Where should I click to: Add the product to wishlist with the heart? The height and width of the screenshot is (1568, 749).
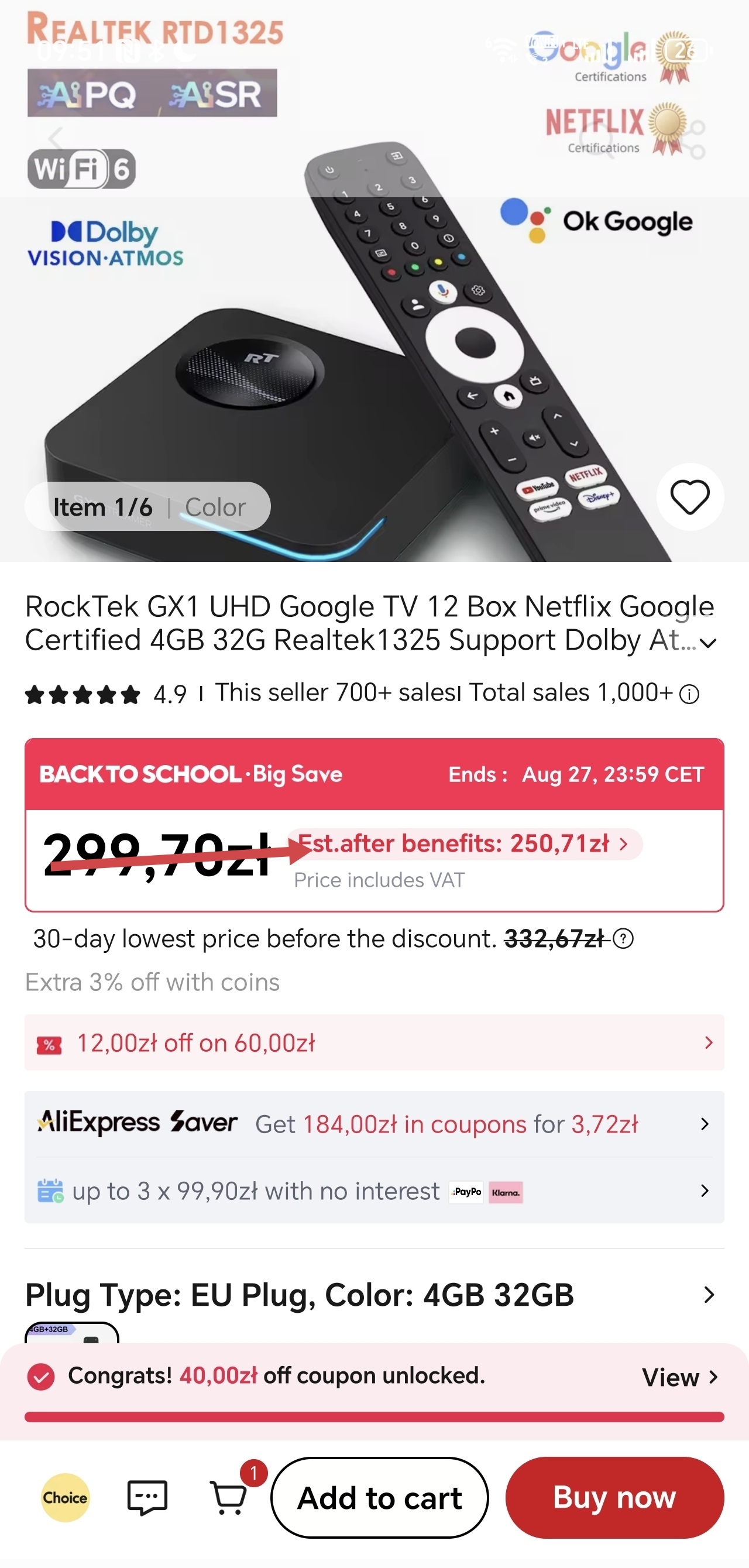click(689, 497)
